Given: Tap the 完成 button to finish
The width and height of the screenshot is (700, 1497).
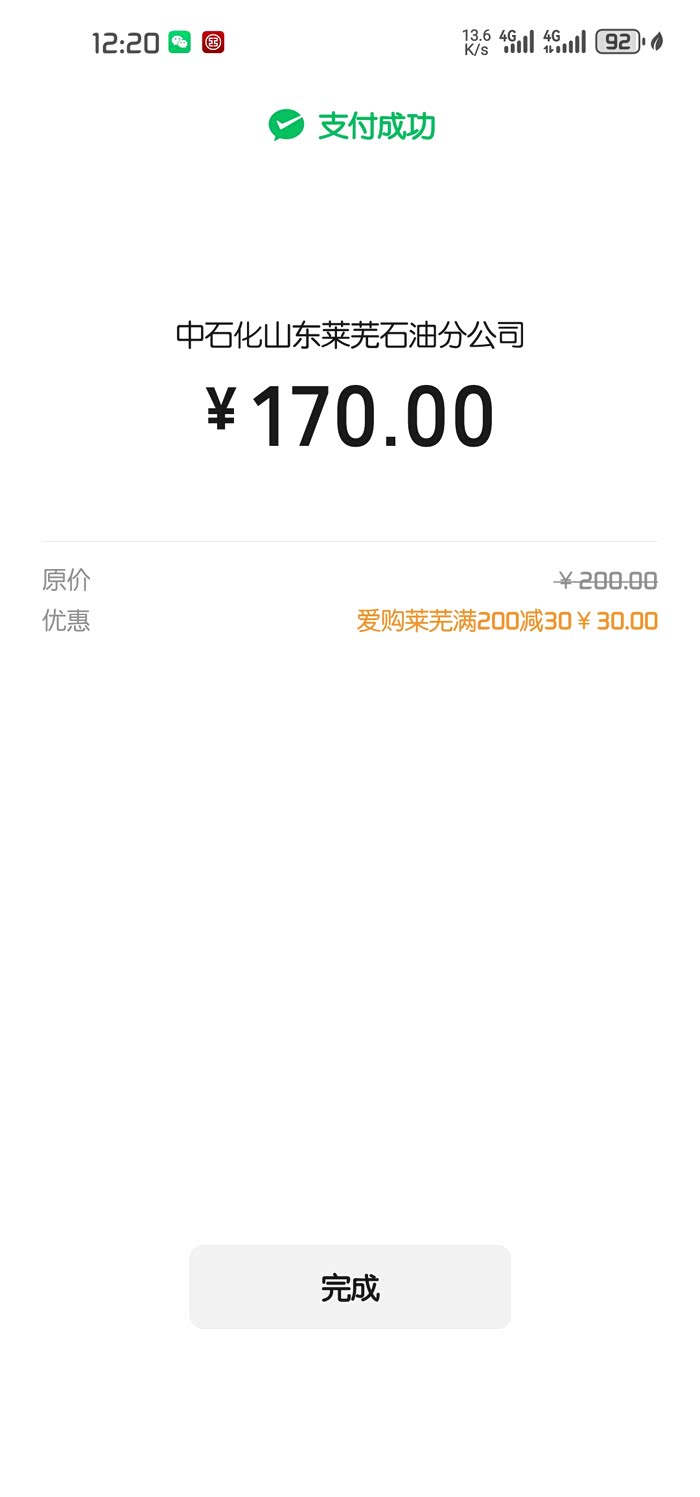Looking at the screenshot, I should tap(350, 1287).
